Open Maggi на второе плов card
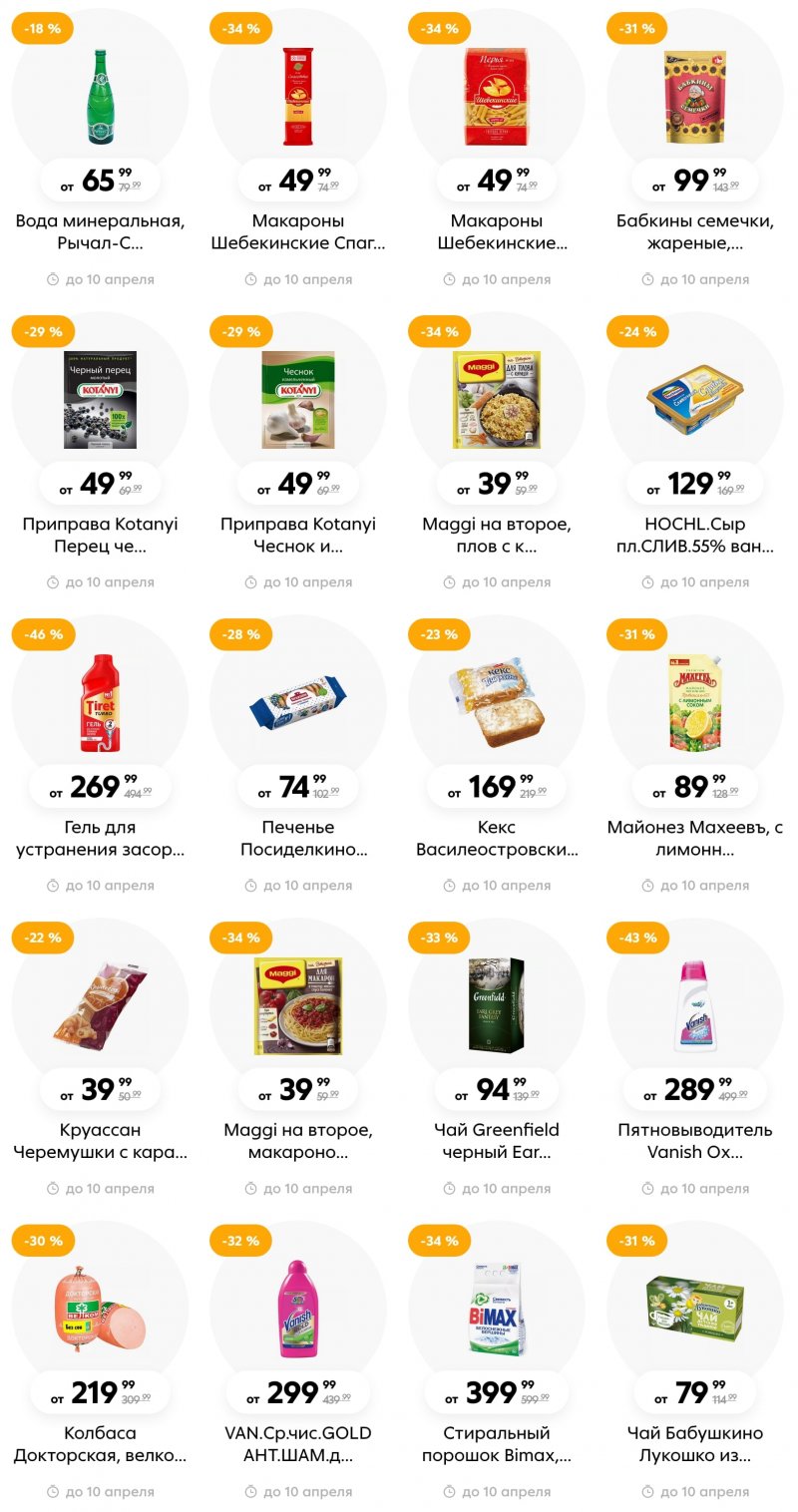This screenshot has height=1512, width=798. pos(497,399)
